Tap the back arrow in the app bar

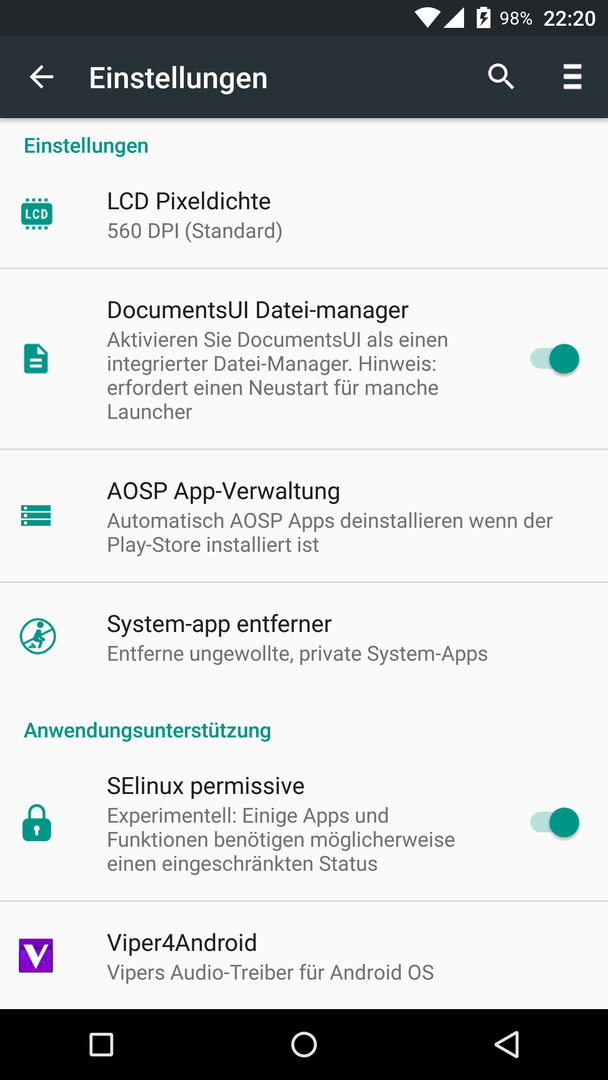pos(41,77)
